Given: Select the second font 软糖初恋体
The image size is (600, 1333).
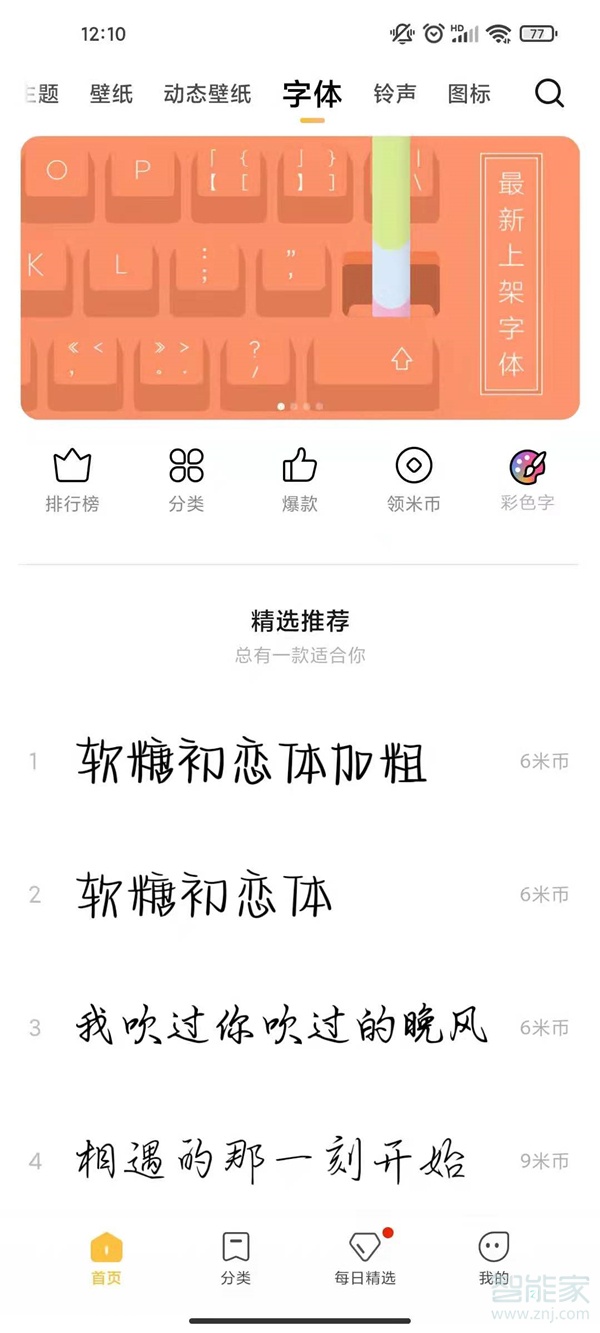Looking at the screenshot, I should [204, 895].
